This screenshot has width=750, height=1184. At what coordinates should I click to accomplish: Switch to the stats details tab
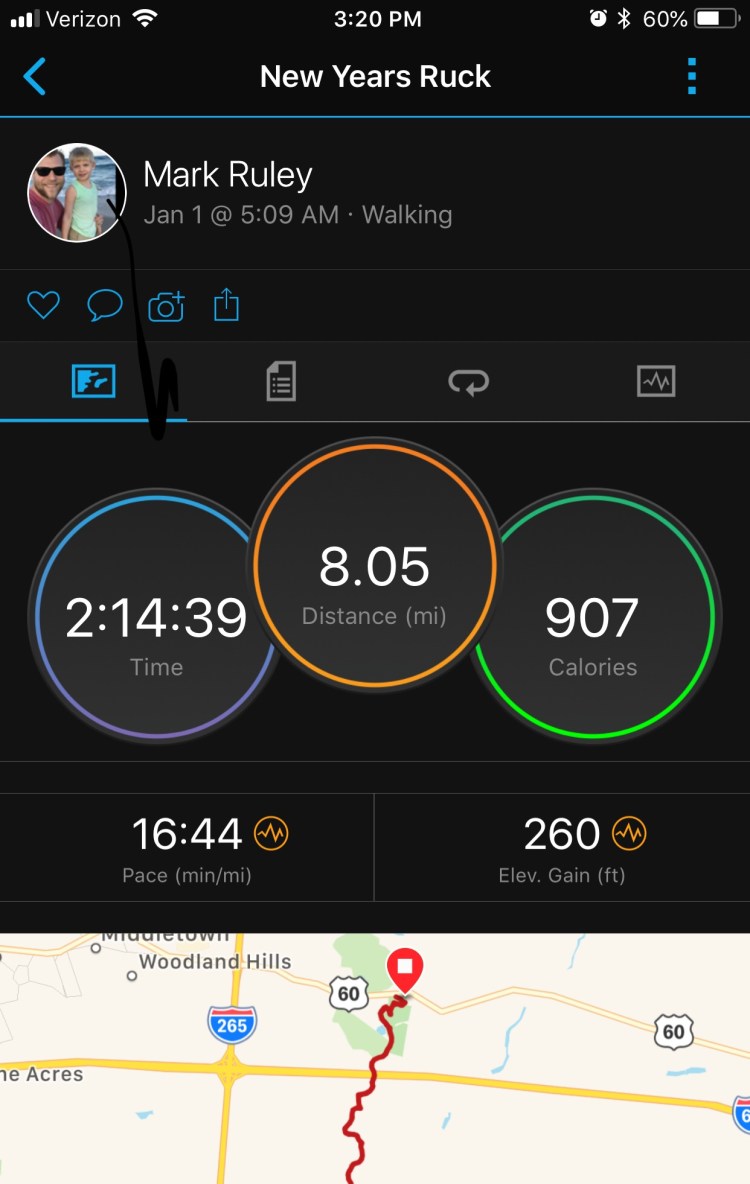pyautogui.click(x=281, y=381)
